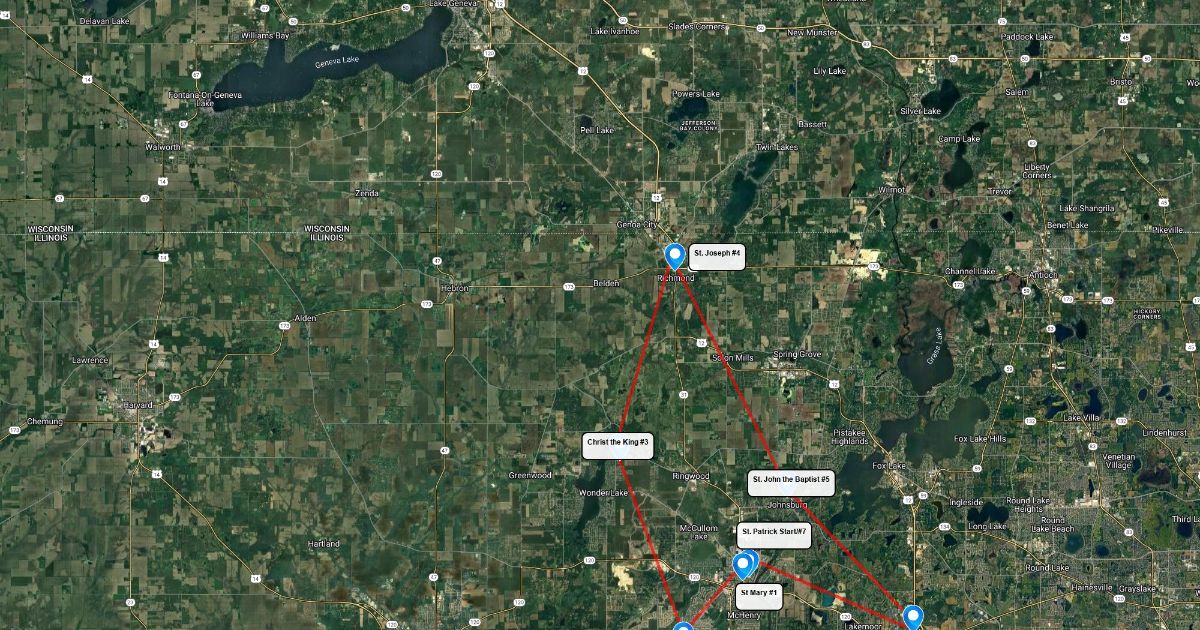Select the Christ the King #3 label
The image size is (1200, 630).
[618, 442]
